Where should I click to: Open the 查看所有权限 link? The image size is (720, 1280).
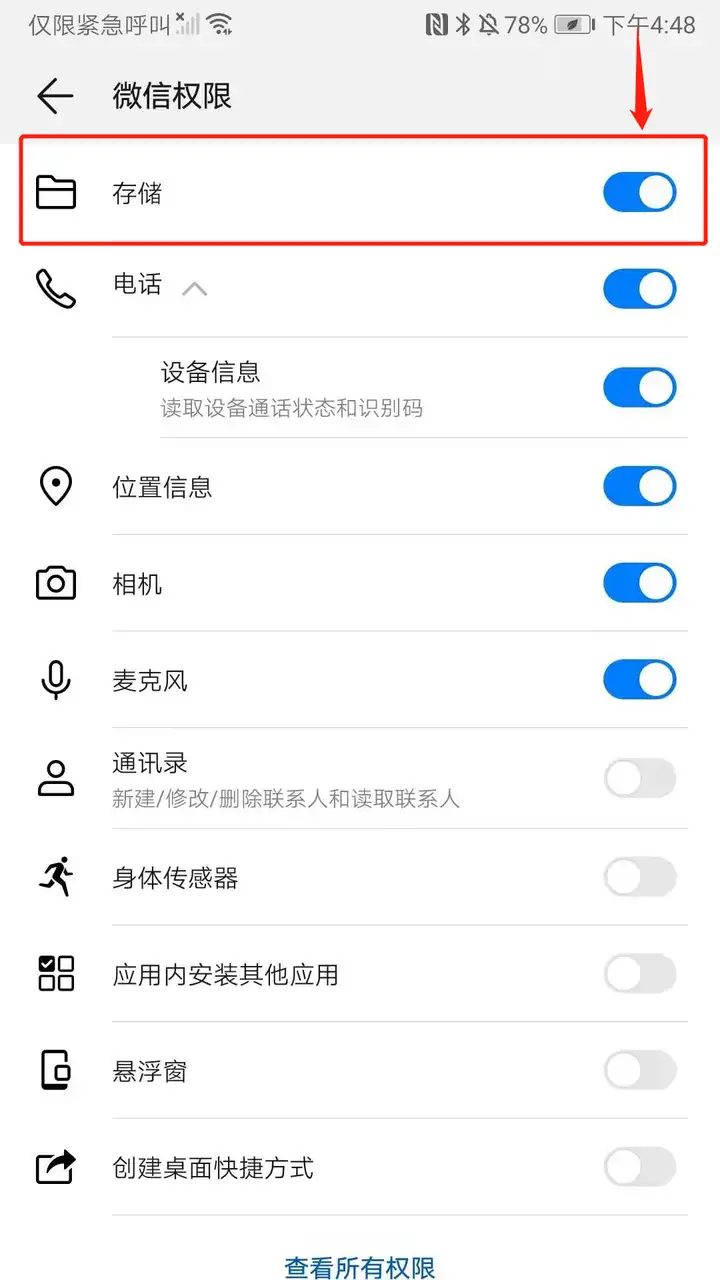[x=360, y=1267]
